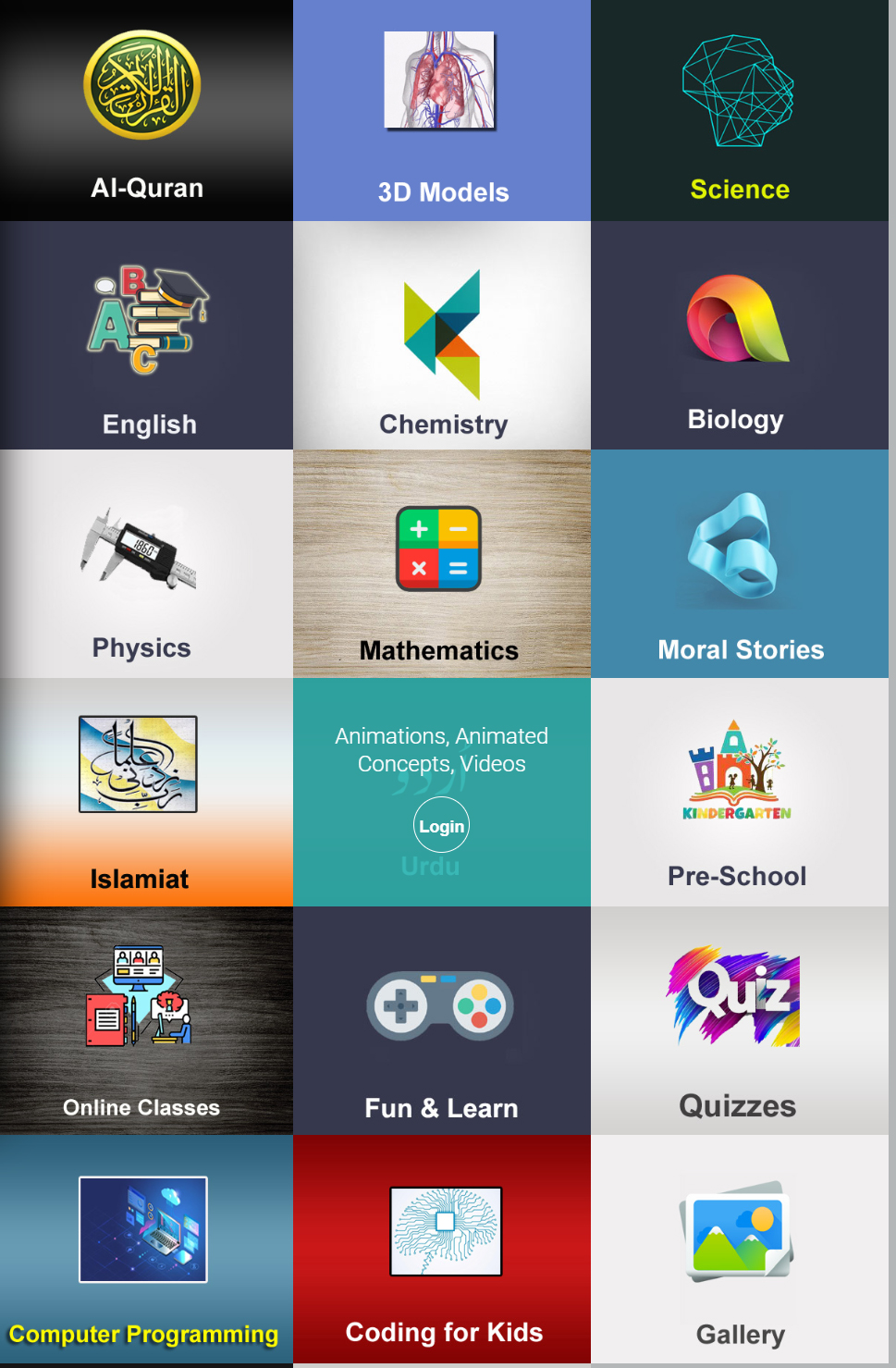Open Coding for Kids

[x=442, y=1250]
